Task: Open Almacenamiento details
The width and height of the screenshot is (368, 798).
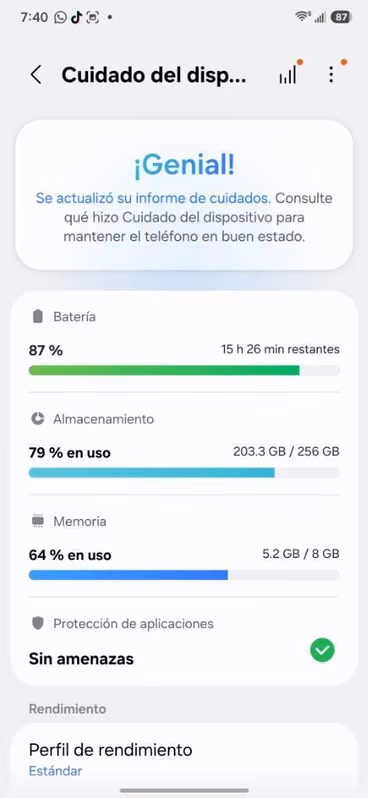Action: tap(184, 444)
